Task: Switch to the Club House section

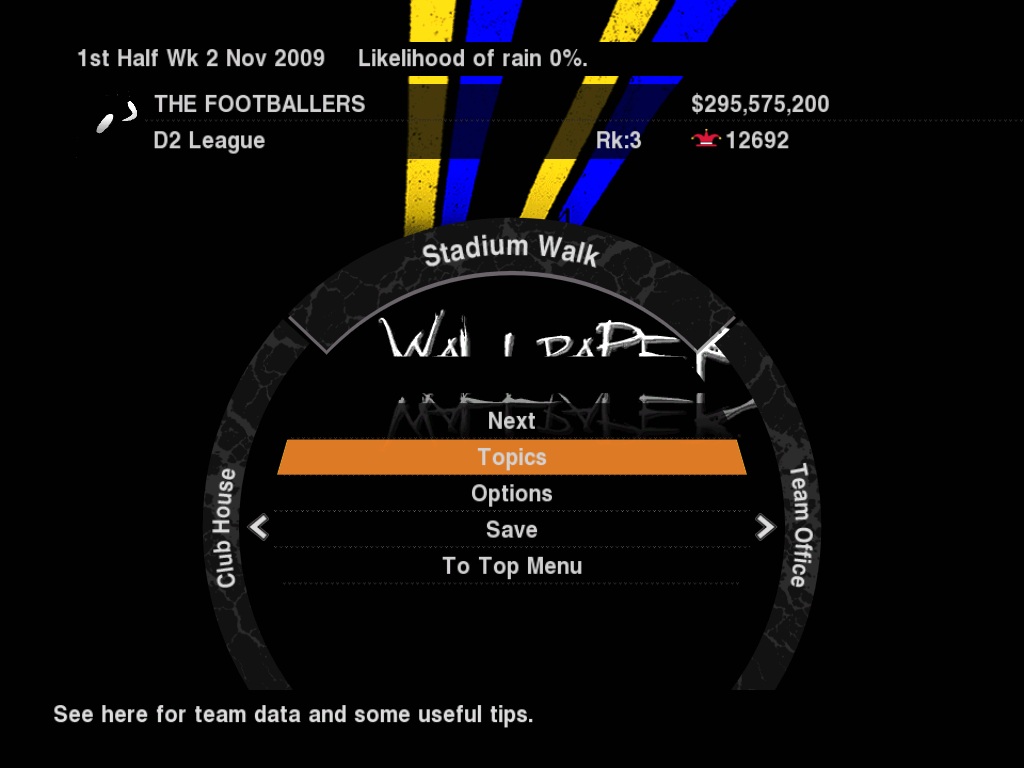Action: [226, 527]
